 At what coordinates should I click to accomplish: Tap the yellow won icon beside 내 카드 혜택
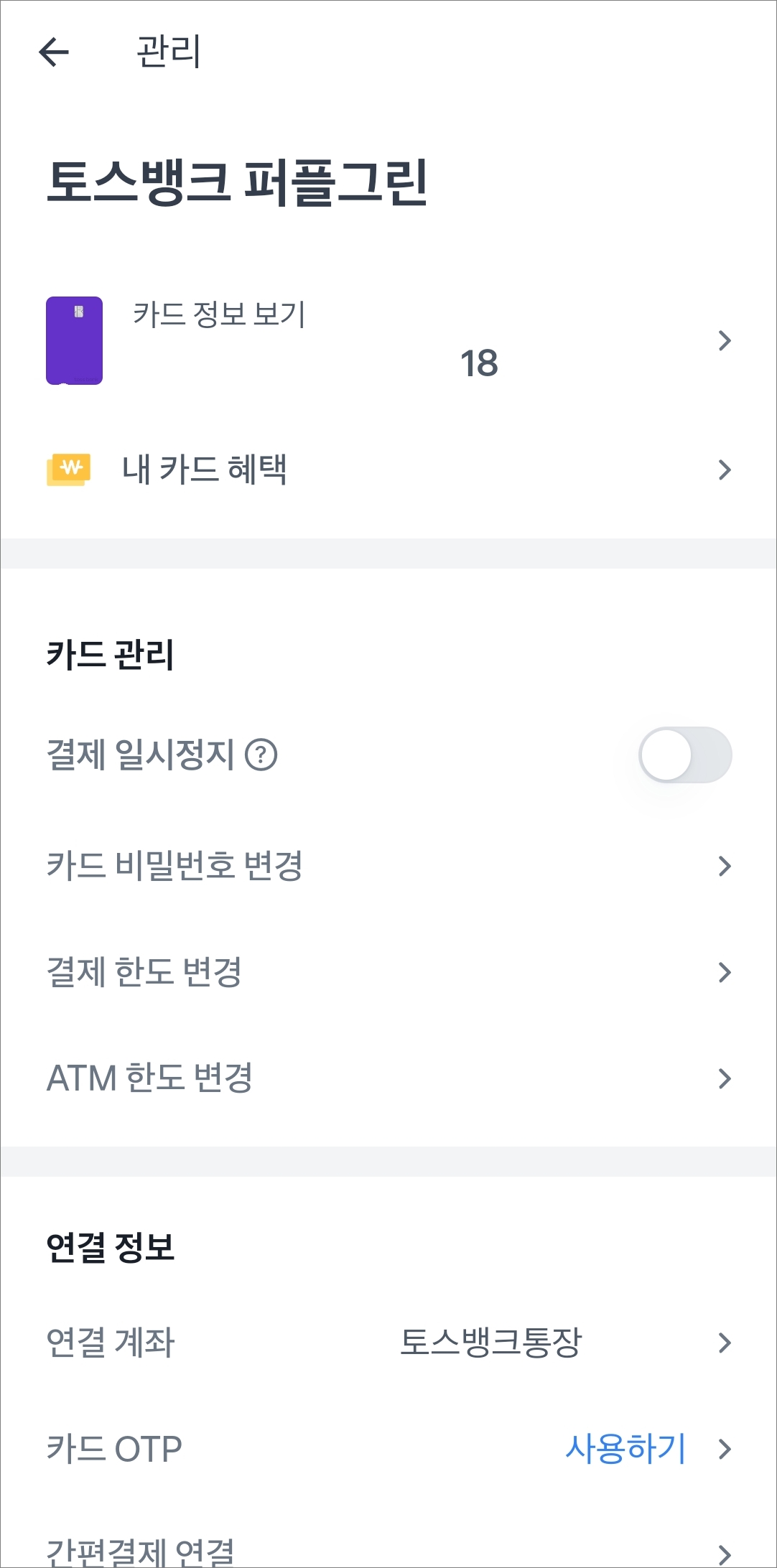68,469
